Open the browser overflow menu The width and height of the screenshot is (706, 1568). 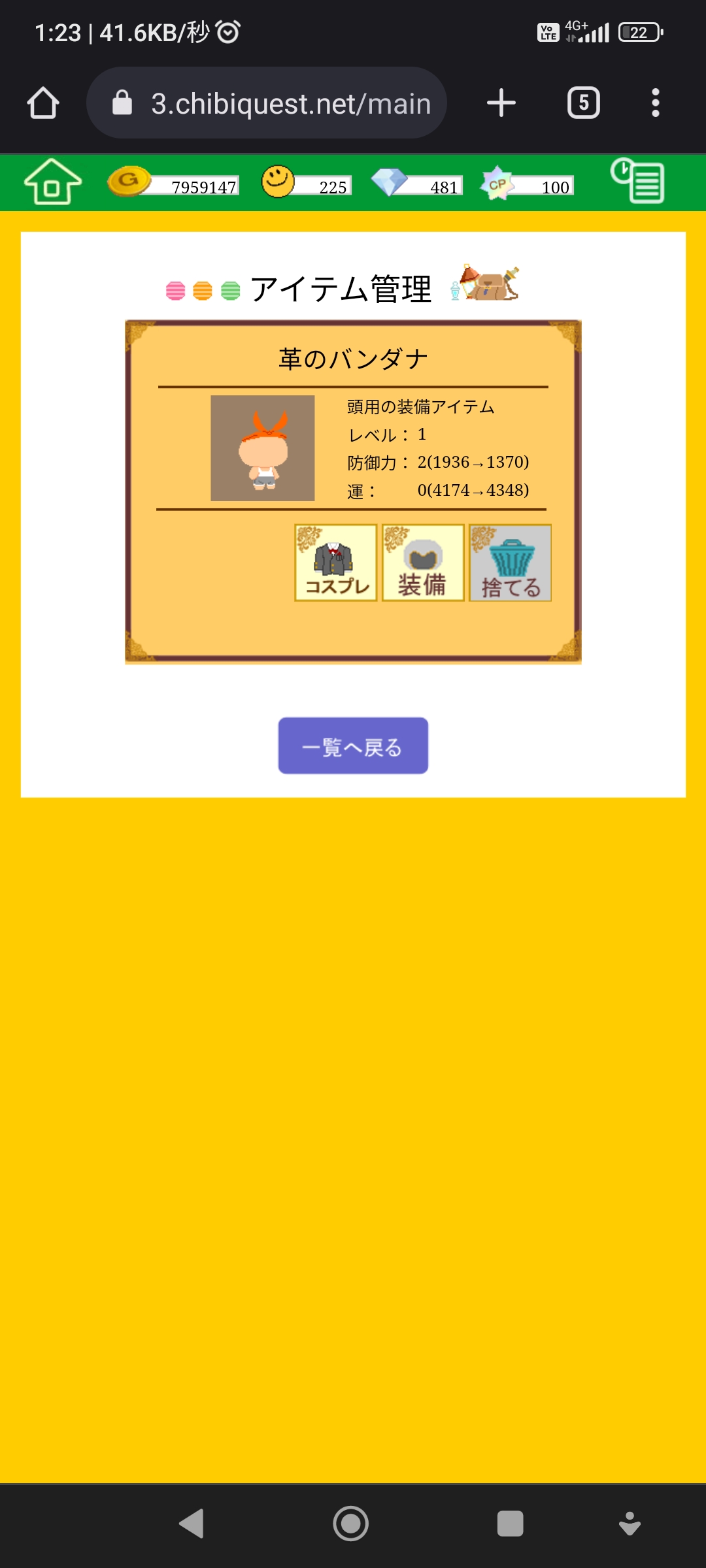655,103
